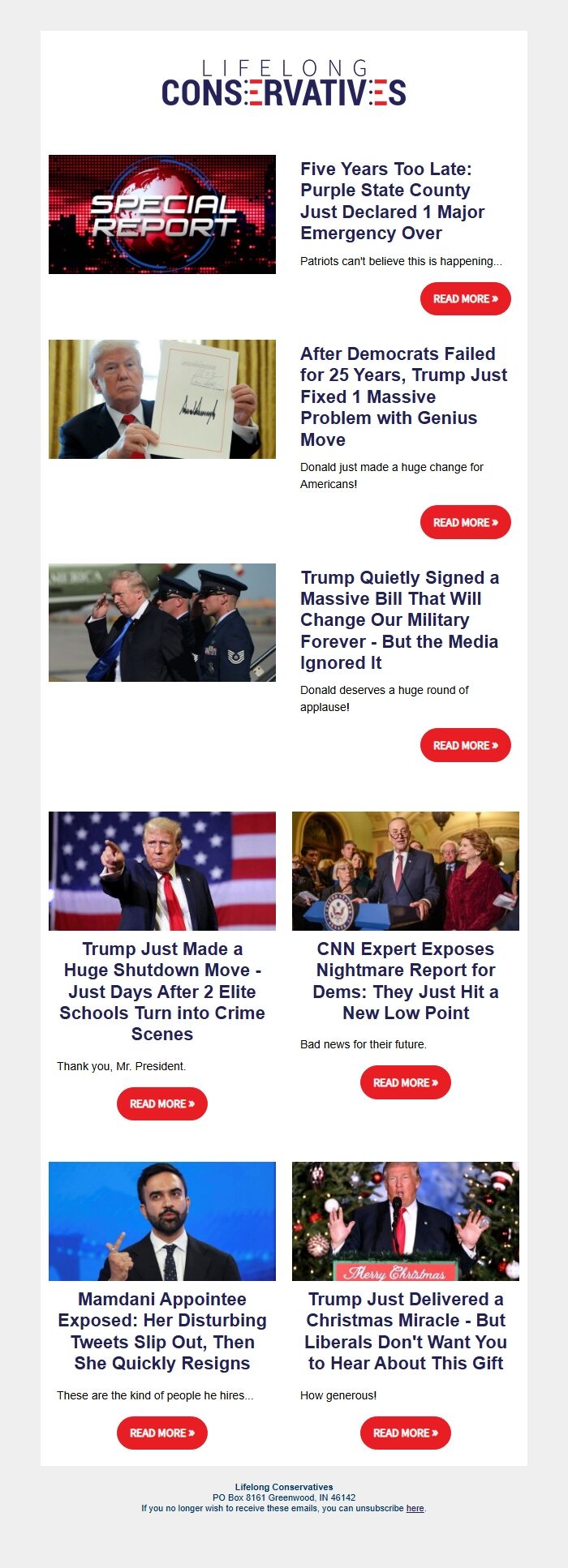The image size is (568, 1568).
Task: Open the Merry Christmas podium photo
Action: (405, 1221)
